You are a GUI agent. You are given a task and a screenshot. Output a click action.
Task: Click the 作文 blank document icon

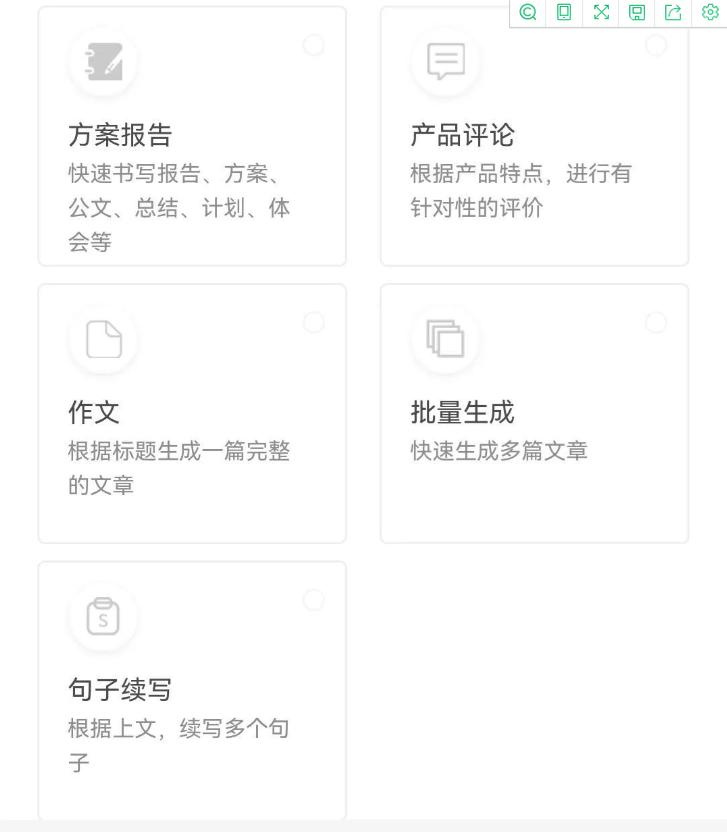pos(103,339)
